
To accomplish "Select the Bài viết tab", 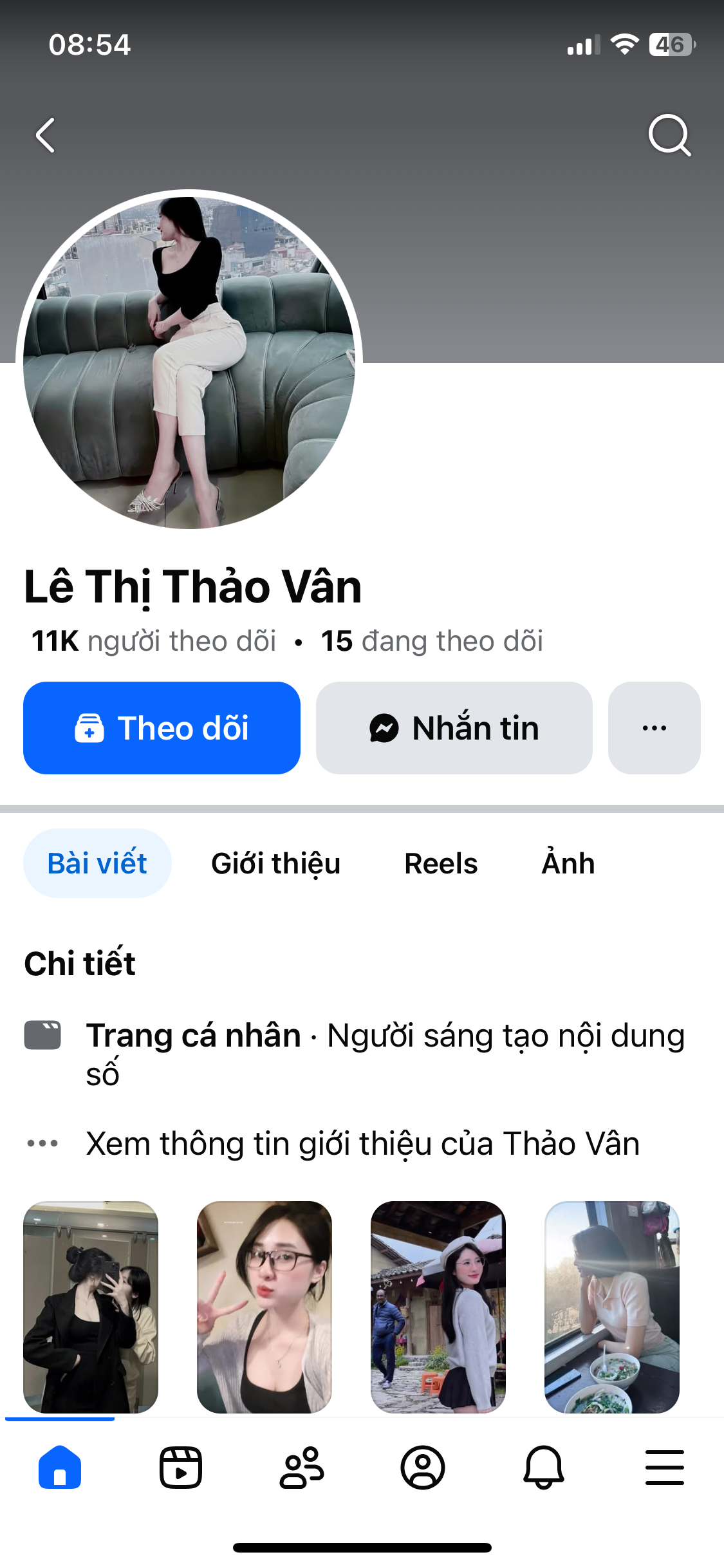I will [x=97, y=863].
